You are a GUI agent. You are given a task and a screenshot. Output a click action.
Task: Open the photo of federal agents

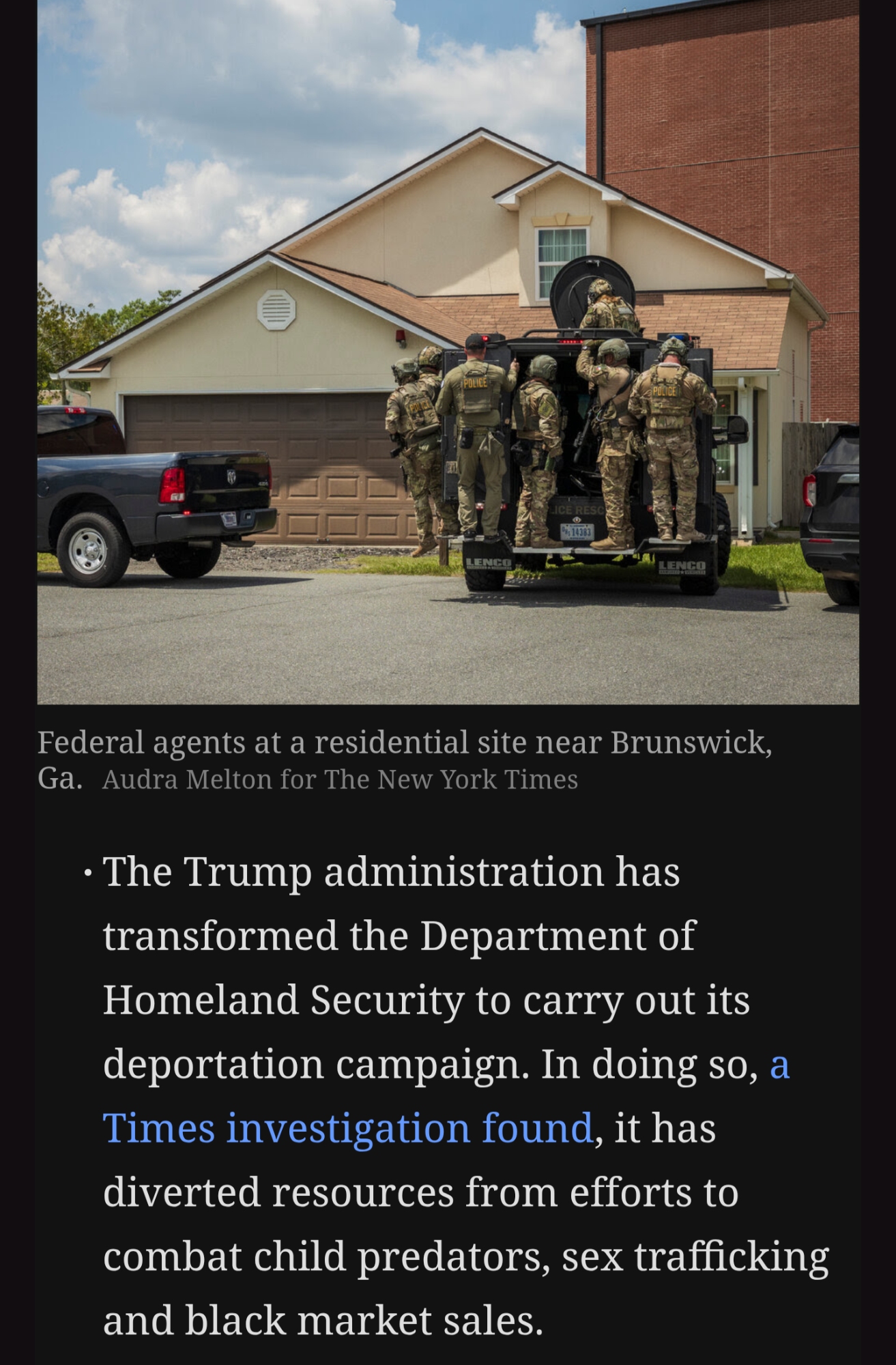coord(448,351)
